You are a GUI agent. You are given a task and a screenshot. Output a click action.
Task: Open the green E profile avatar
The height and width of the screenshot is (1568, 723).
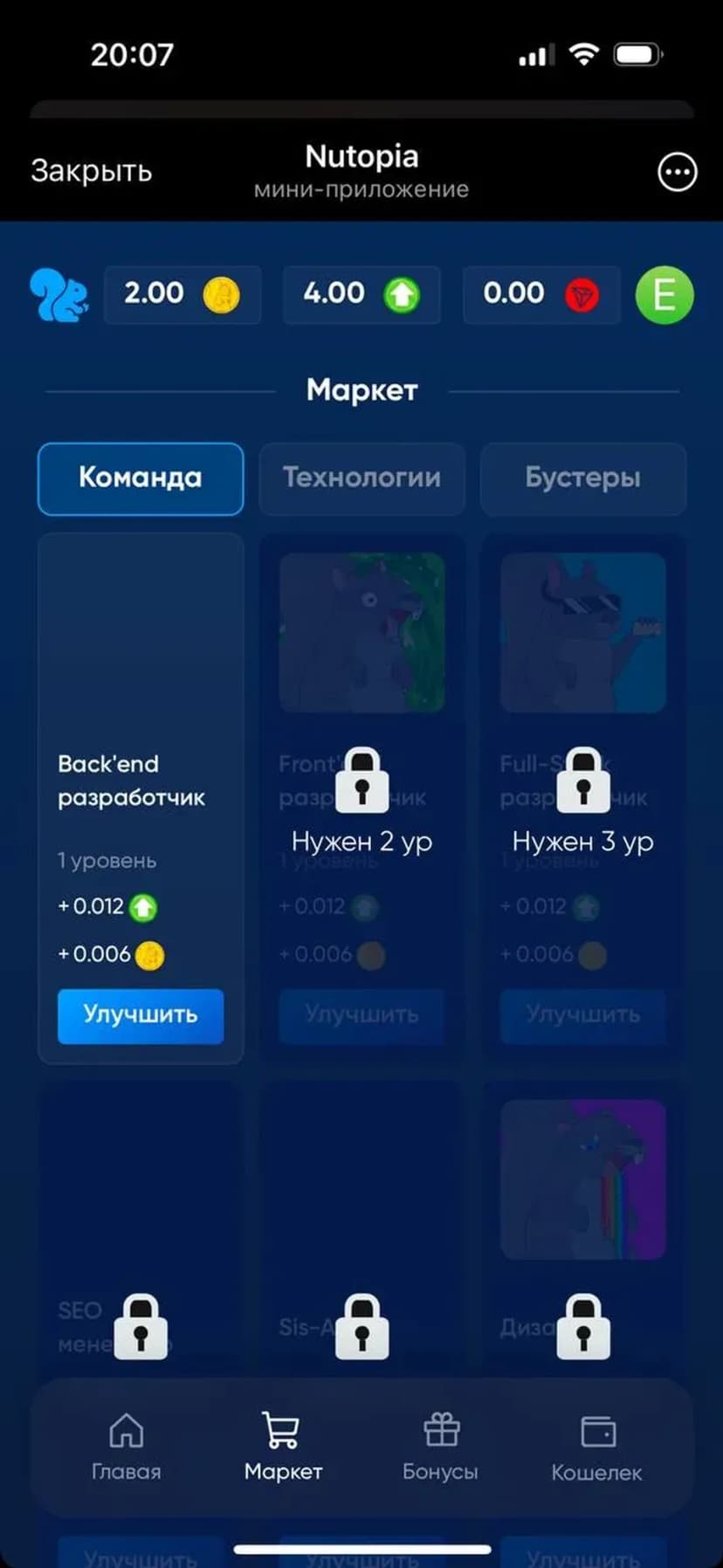[664, 295]
